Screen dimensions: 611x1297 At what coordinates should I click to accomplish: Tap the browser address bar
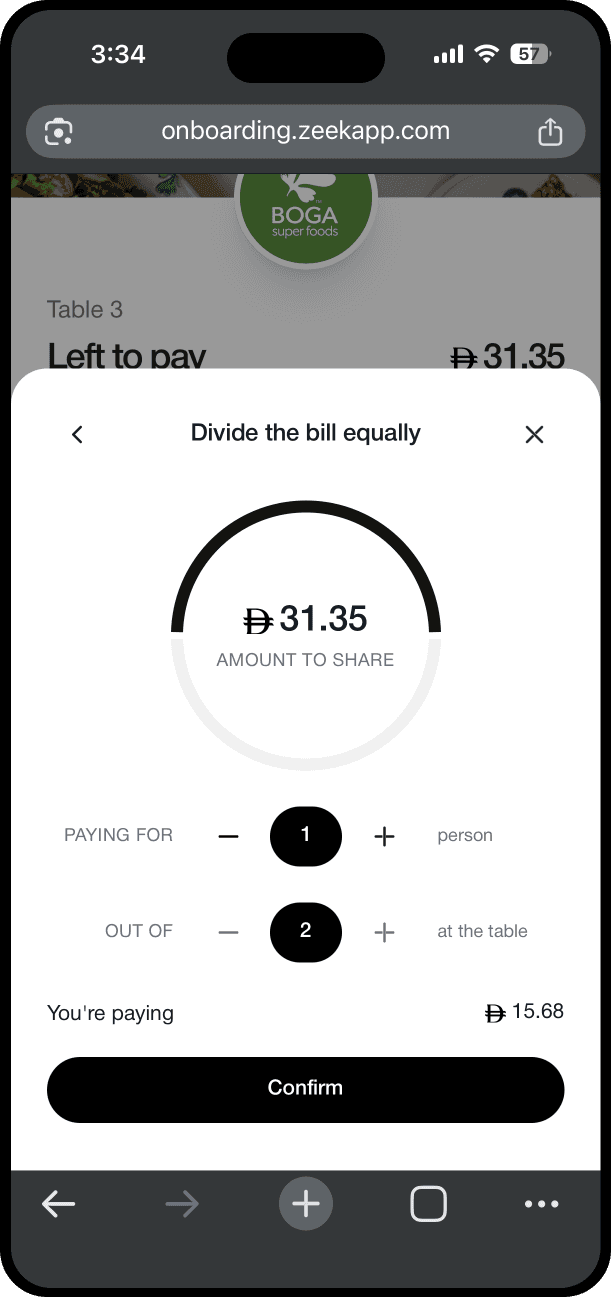(305, 131)
